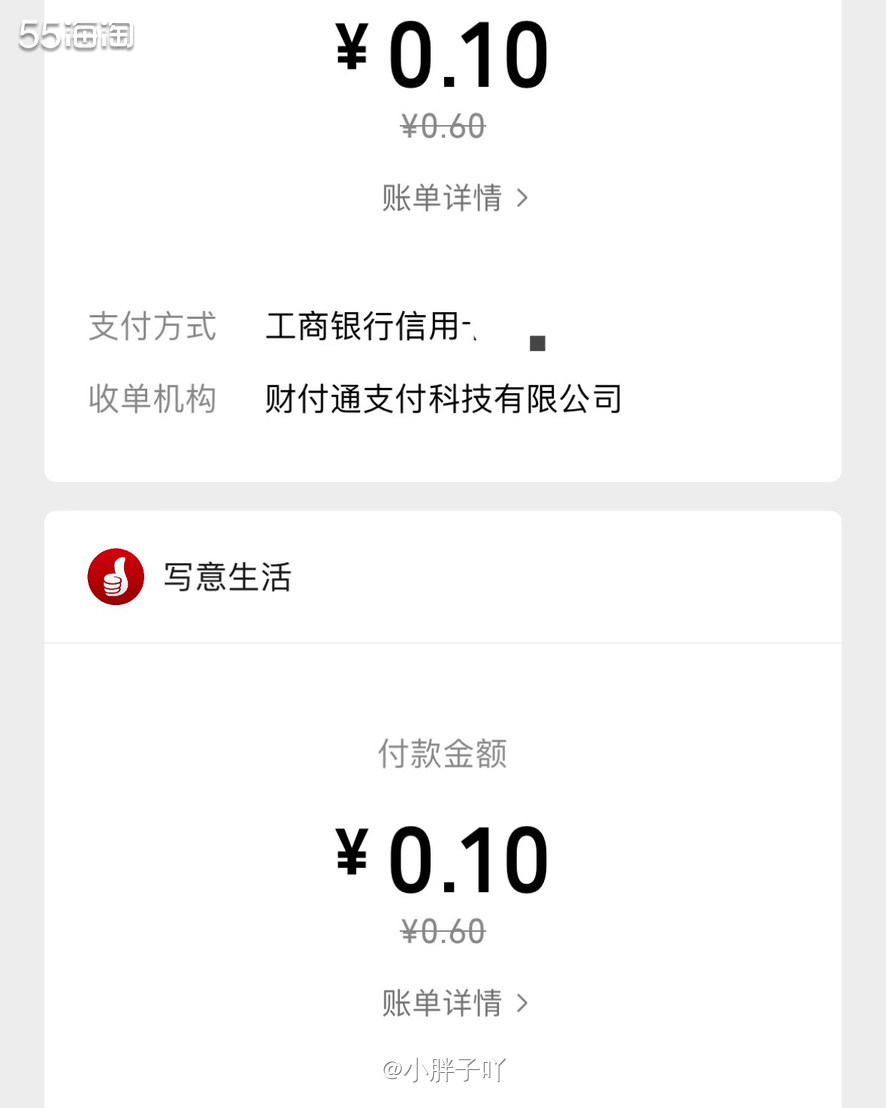Toggle the strikethrough ¥0.60 price near bottom
This screenshot has height=1108, width=886.
(x=443, y=931)
